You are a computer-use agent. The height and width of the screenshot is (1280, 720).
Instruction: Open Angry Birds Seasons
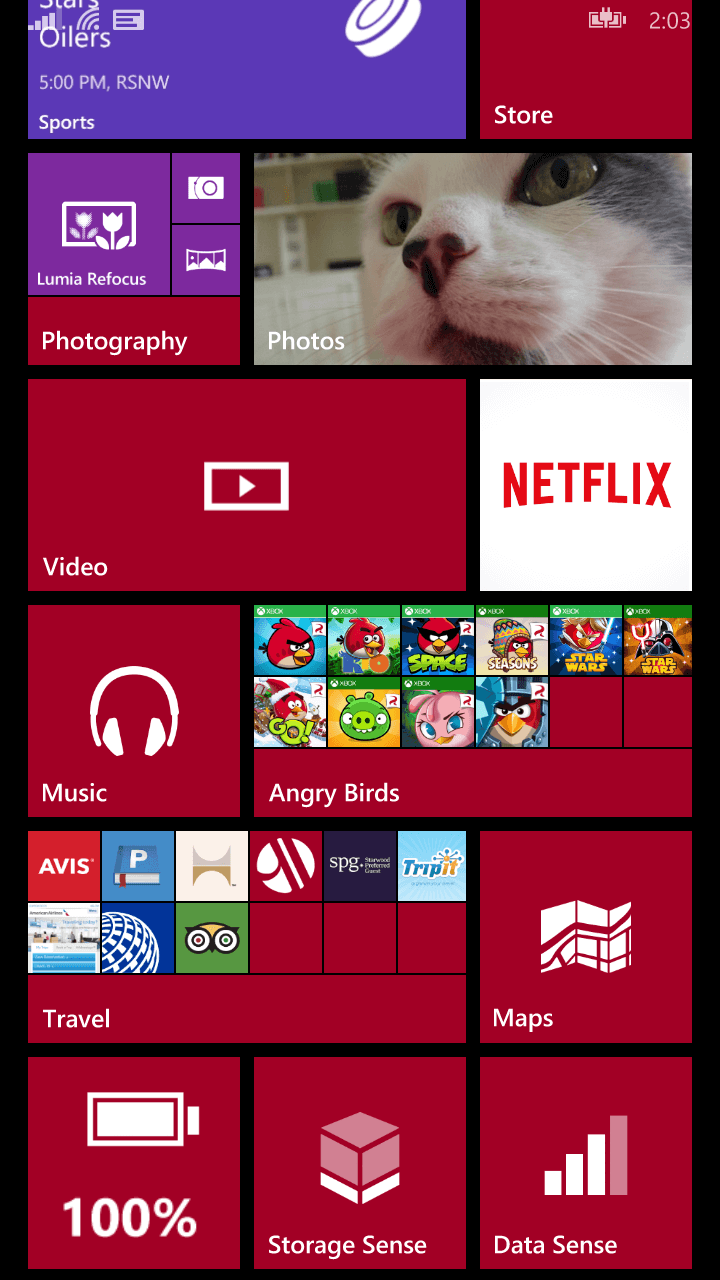point(512,640)
